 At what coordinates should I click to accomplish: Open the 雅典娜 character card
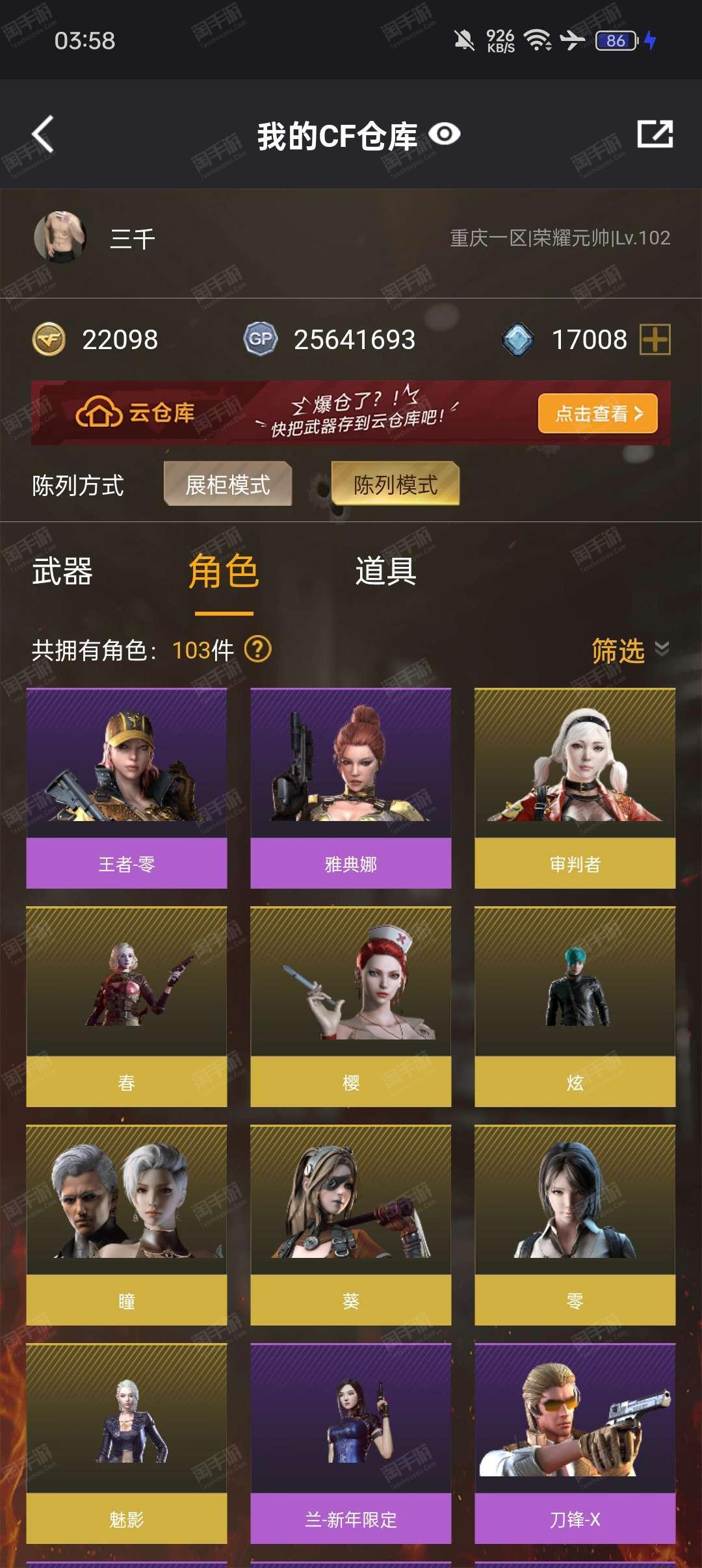coord(351,788)
